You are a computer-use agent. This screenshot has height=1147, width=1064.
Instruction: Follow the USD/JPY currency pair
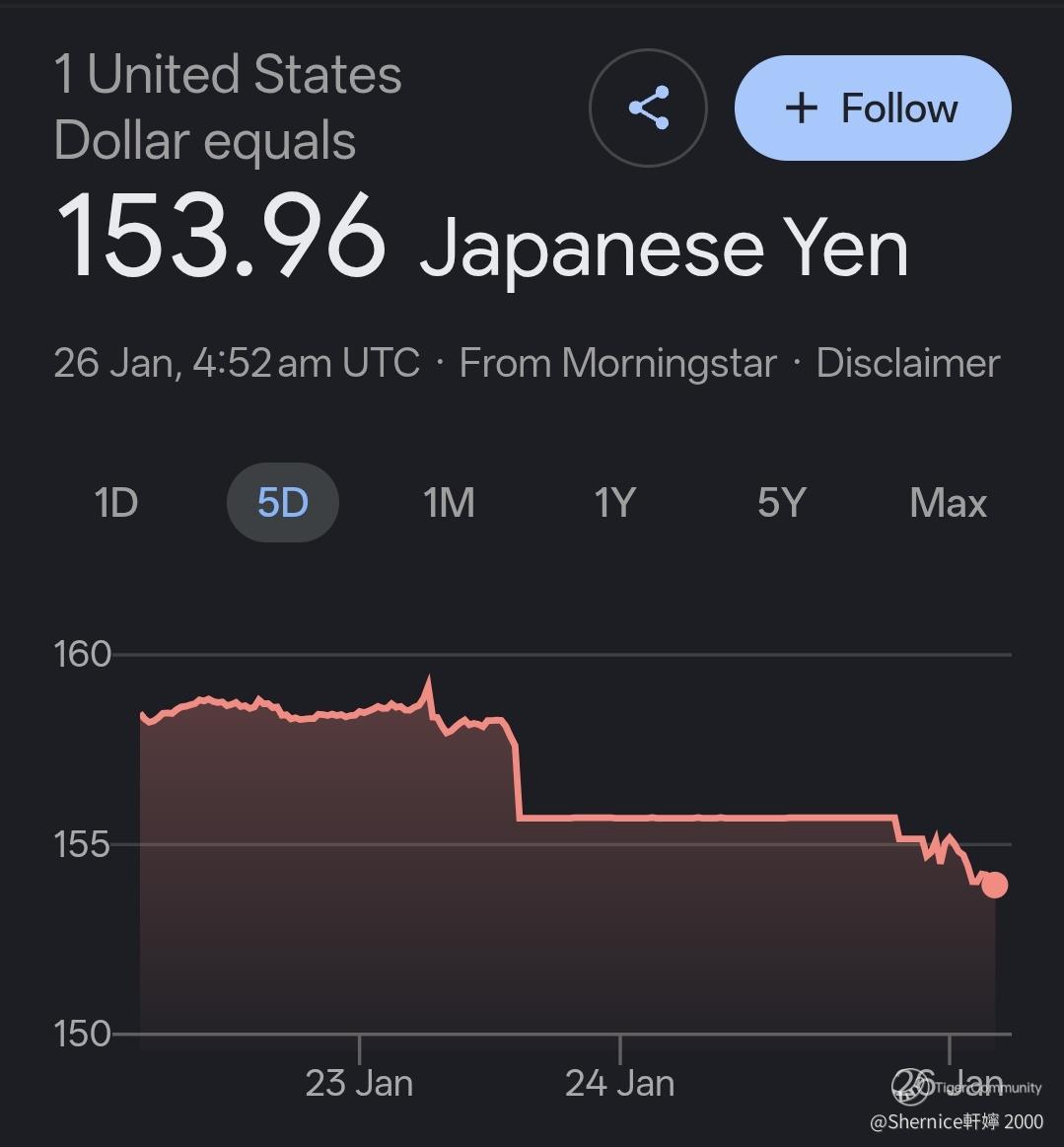(873, 108)
